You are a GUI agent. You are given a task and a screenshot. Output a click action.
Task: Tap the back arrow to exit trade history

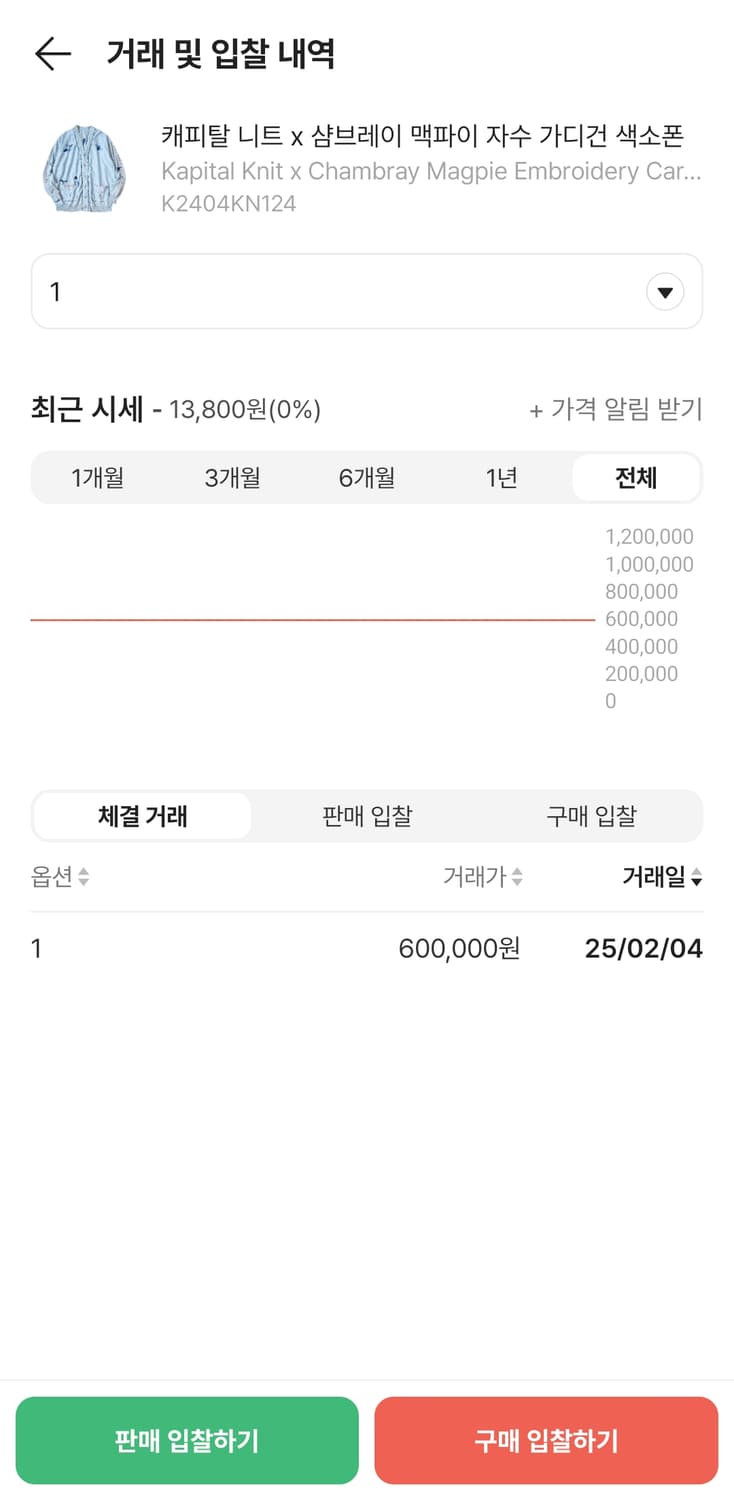tap(51, 54)
